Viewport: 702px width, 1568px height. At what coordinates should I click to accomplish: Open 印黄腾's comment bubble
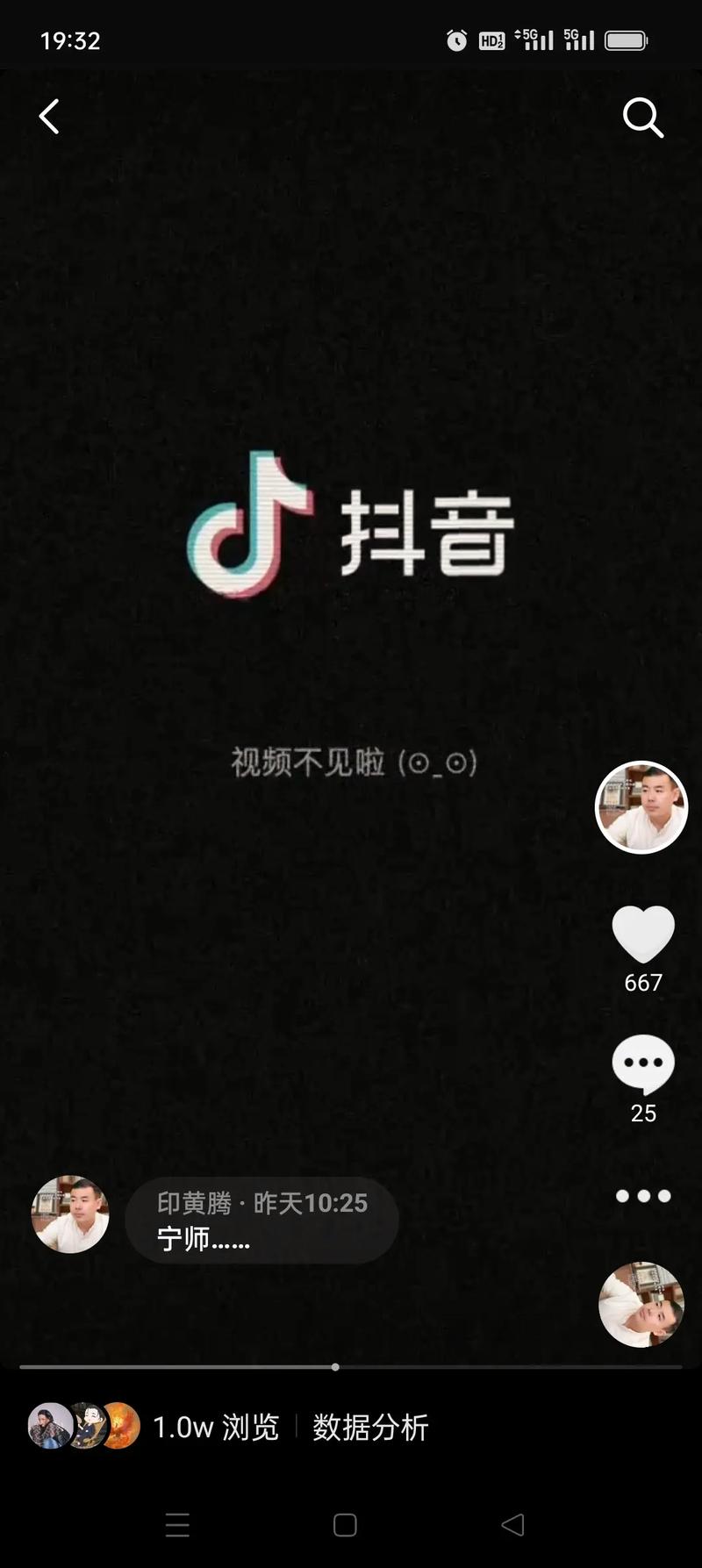[261, 1220]
